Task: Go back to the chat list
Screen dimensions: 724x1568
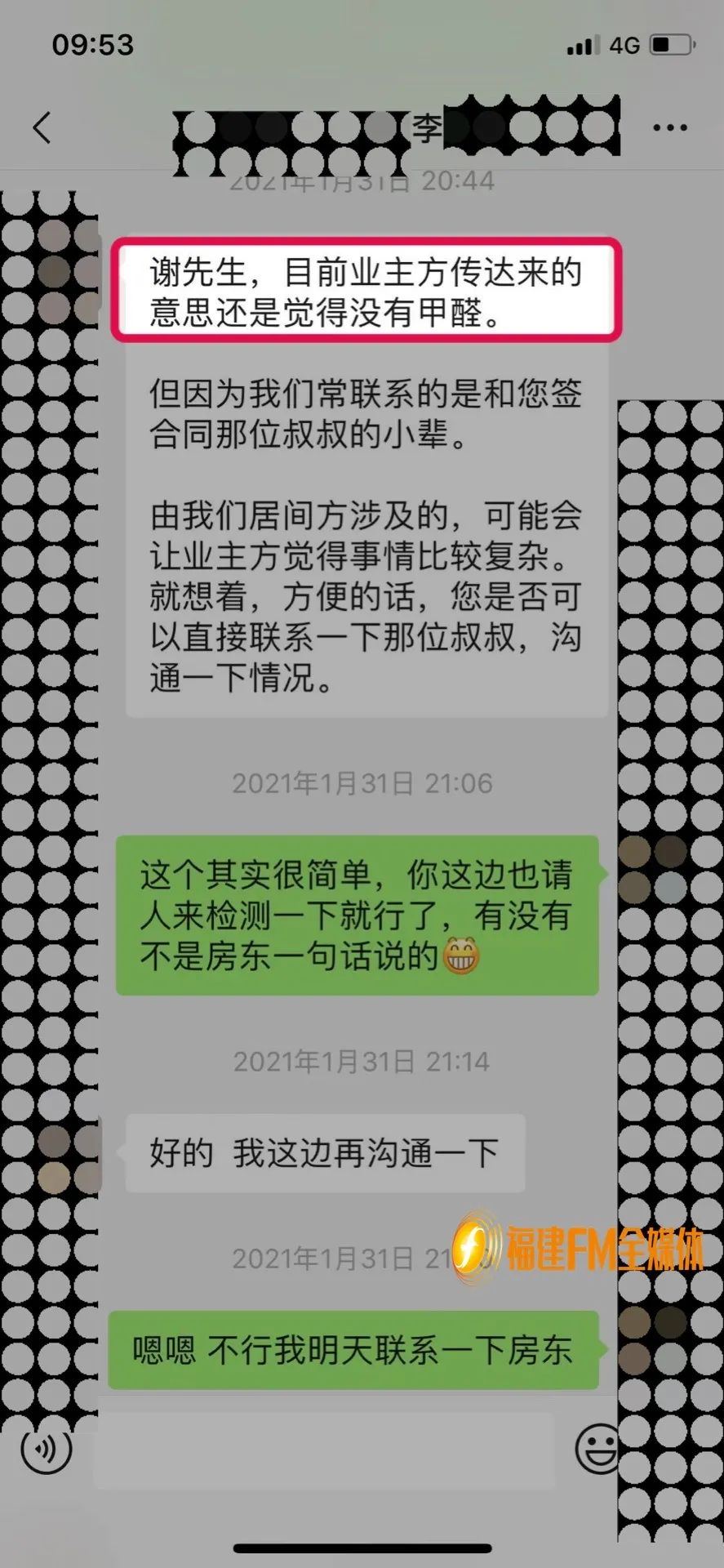Action: (x=42, y=128)
